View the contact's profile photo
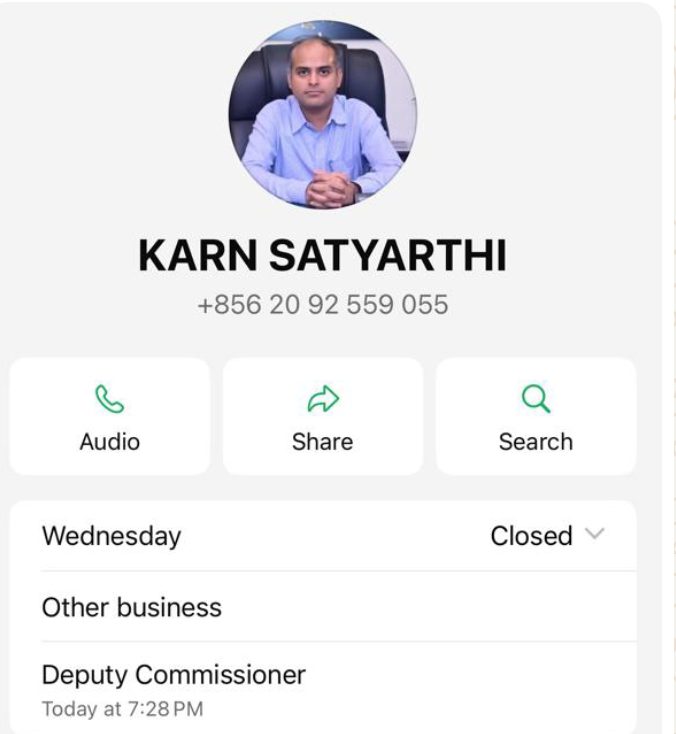 322,113
